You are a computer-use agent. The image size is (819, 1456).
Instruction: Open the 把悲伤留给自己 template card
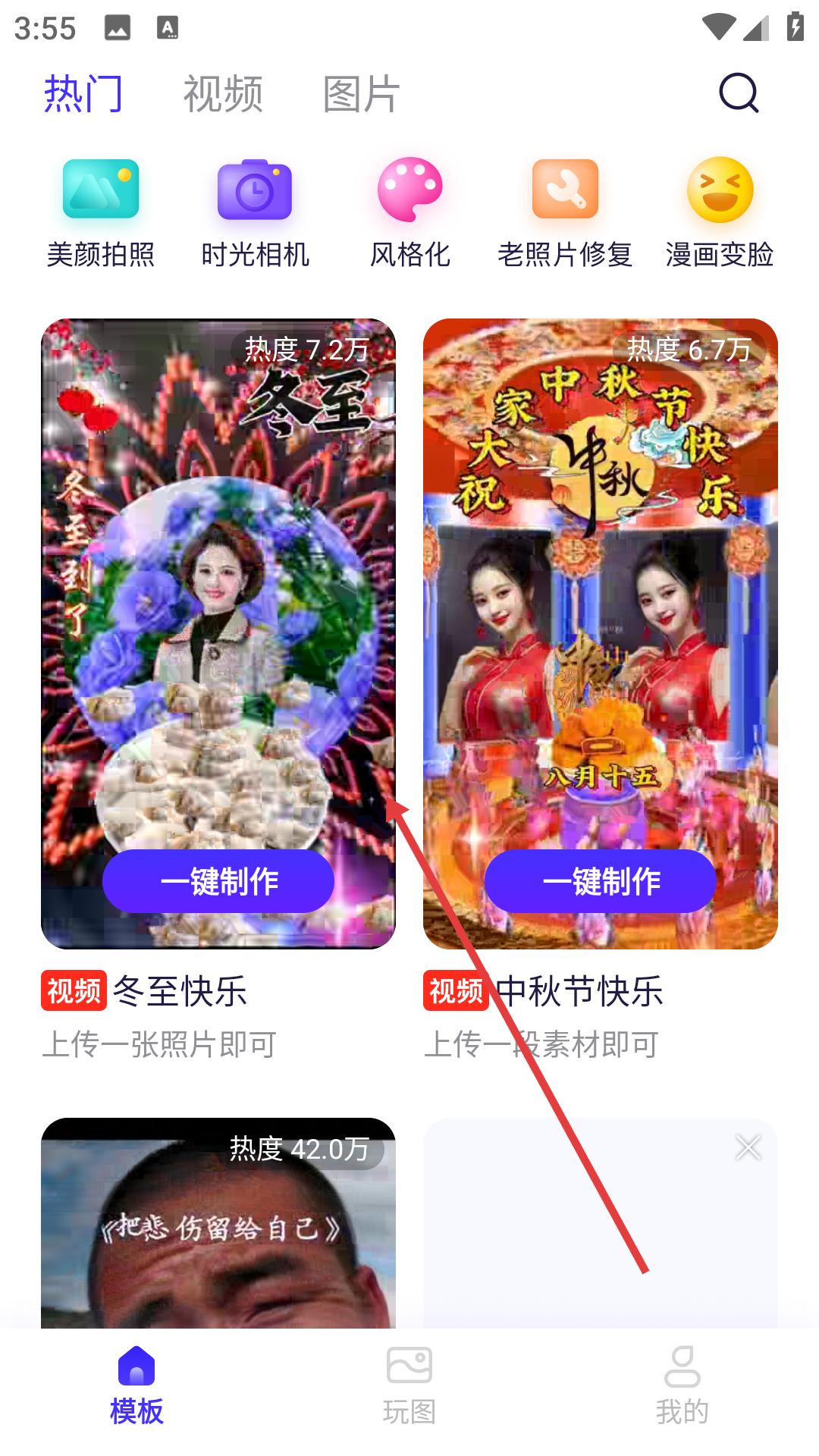(x=218, y=1228)
